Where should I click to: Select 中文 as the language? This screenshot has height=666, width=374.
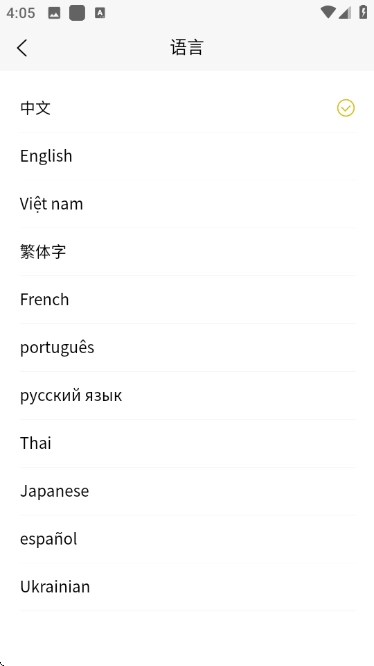point(188,108)
